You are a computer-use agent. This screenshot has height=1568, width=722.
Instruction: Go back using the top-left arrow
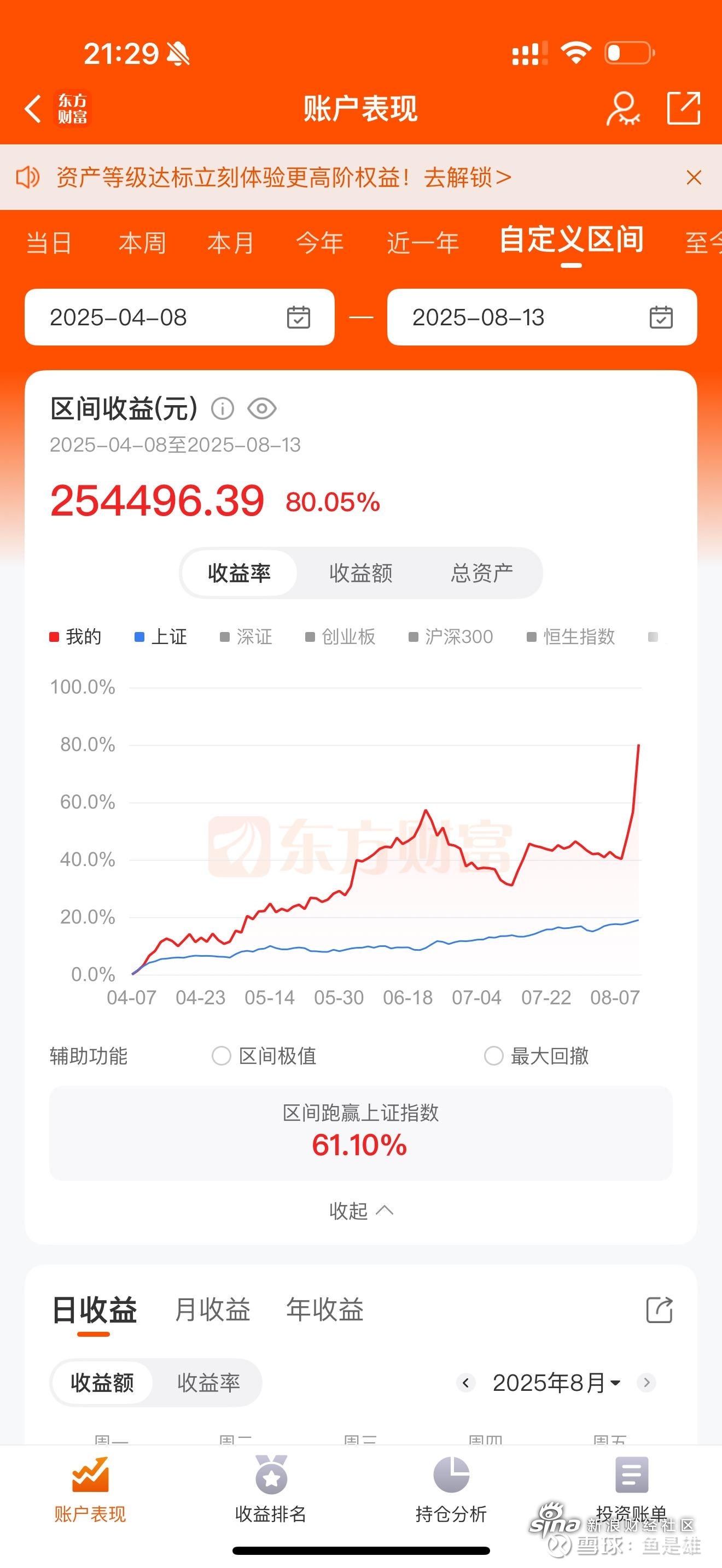point(33,109)
